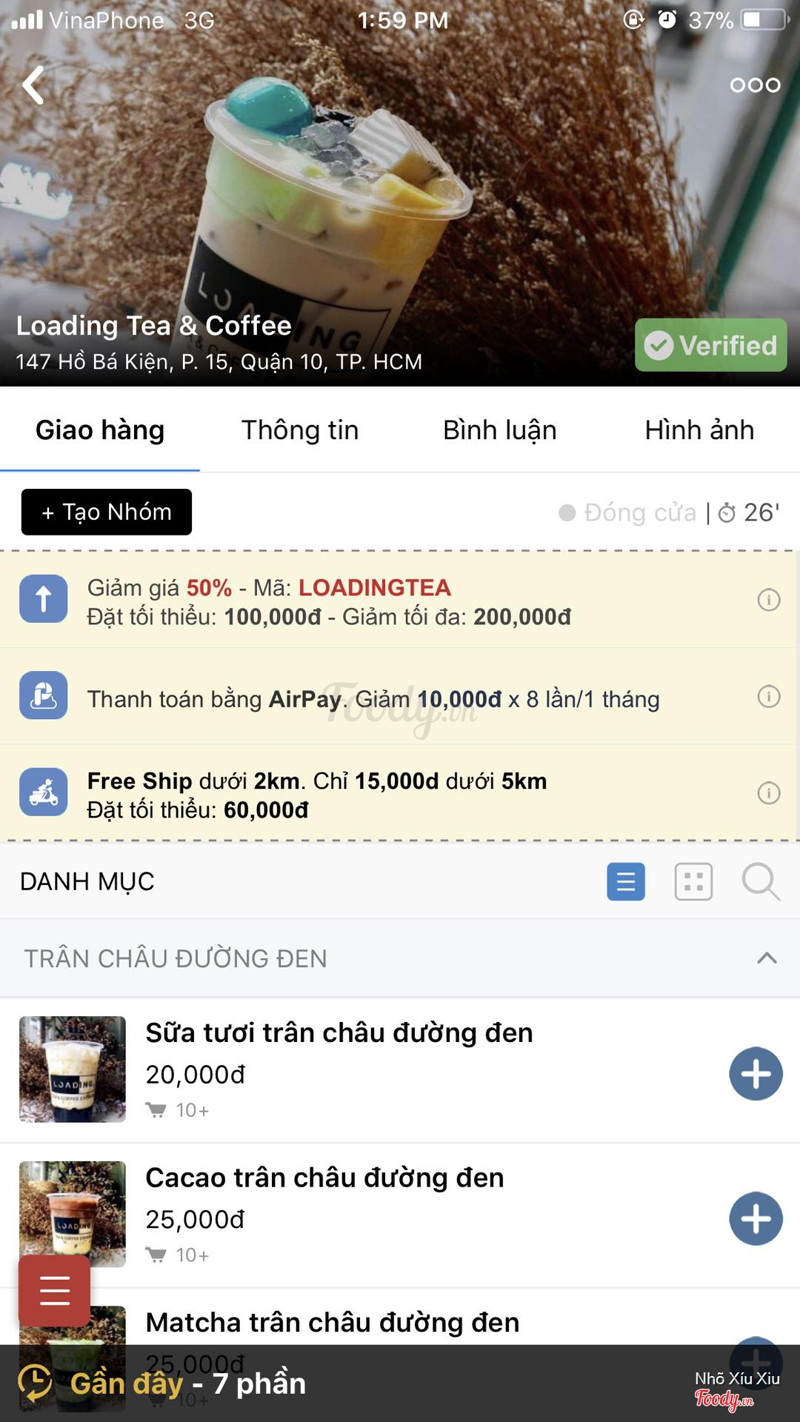Screen dimensions: 800x1422
Task: Select the Giao hàng tab
Action: [100, 430]
